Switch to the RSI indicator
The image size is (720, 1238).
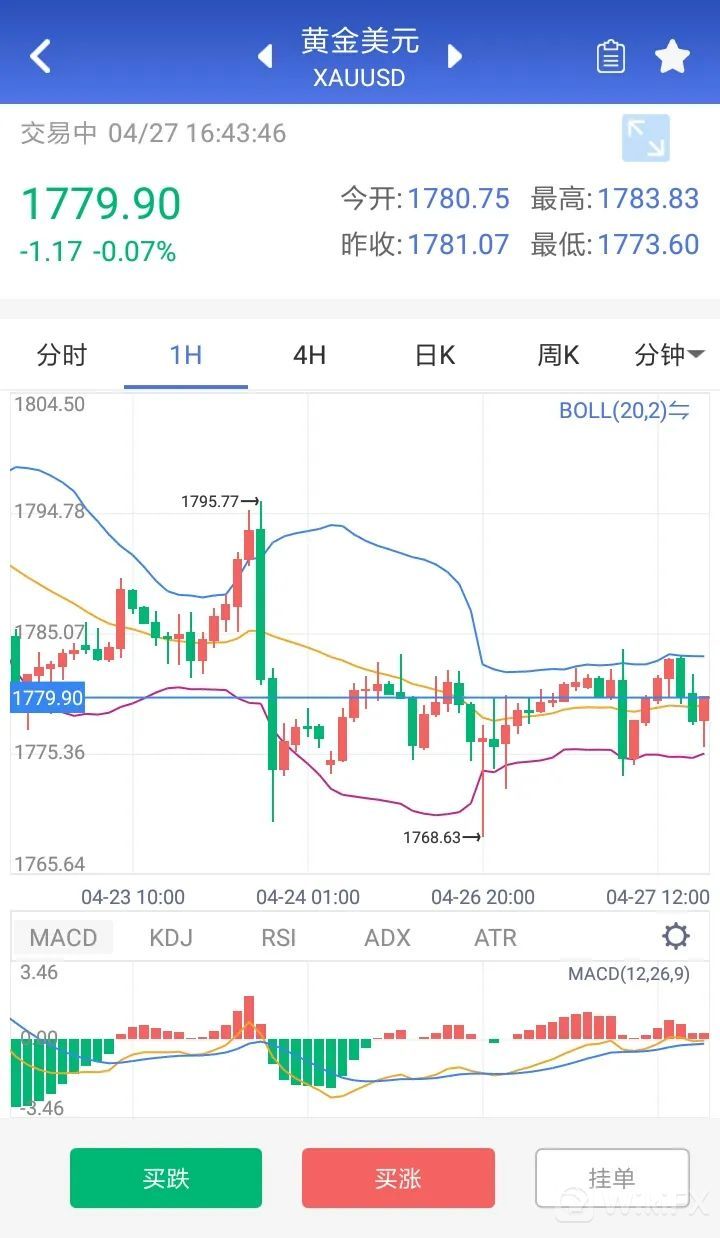tap(279, 937)
